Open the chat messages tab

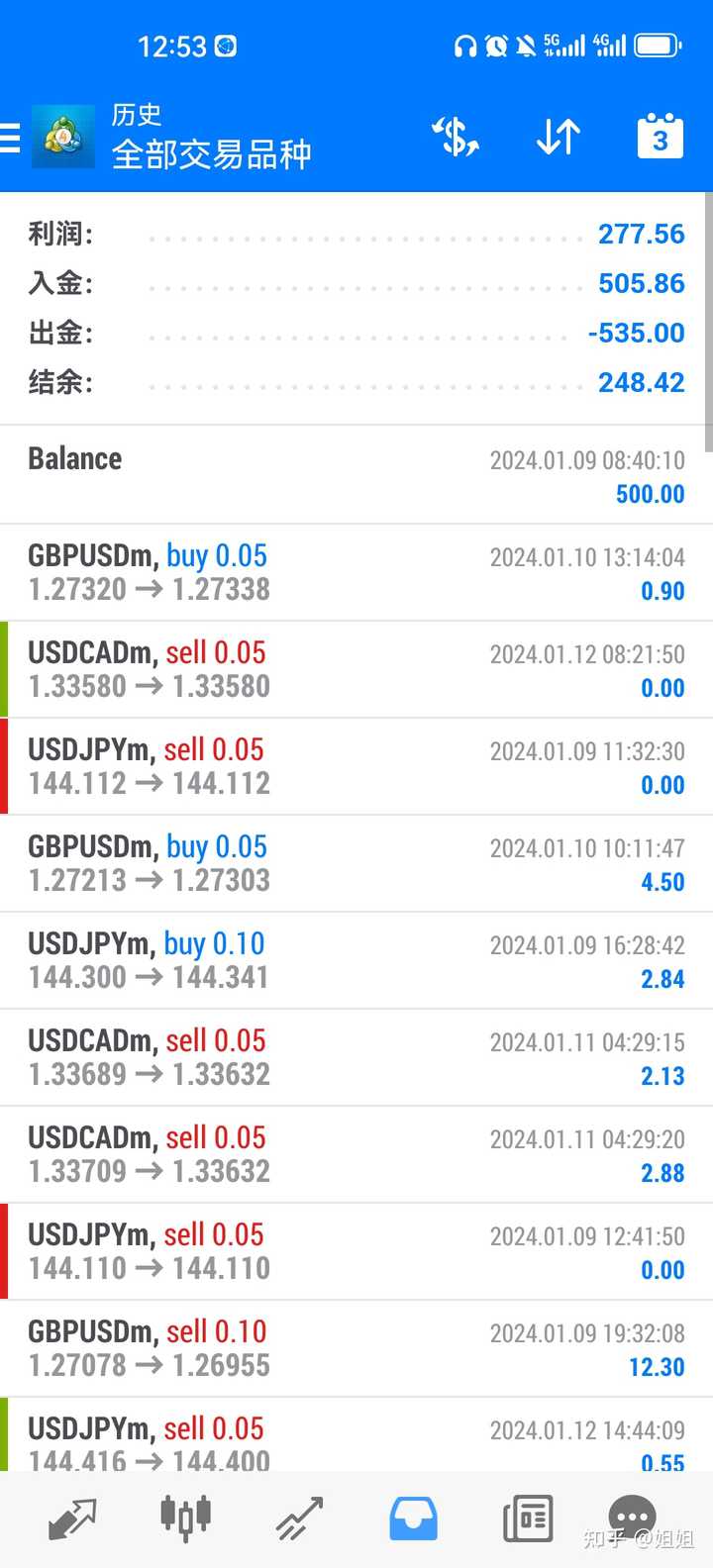point(632,1517)
